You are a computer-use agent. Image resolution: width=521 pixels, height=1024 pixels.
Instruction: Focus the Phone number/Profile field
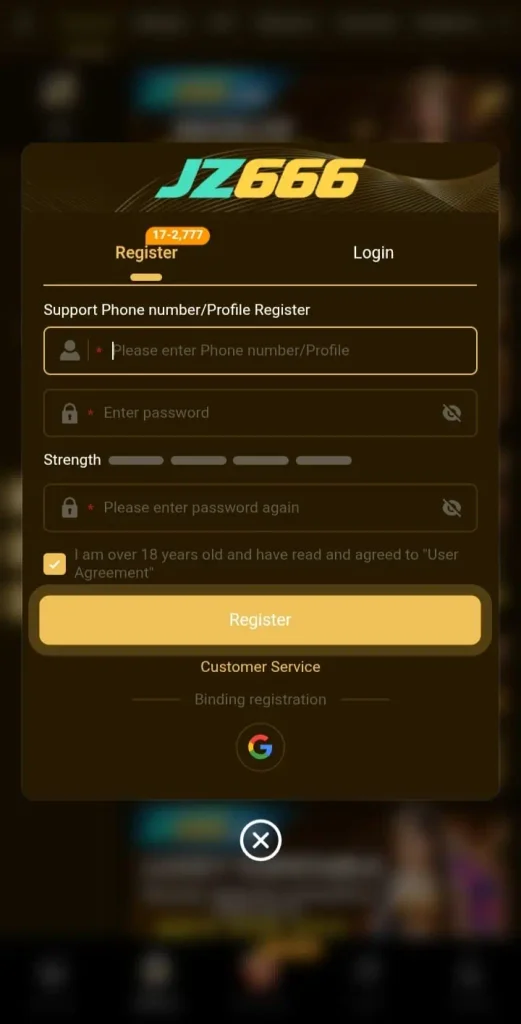point(260,351)
